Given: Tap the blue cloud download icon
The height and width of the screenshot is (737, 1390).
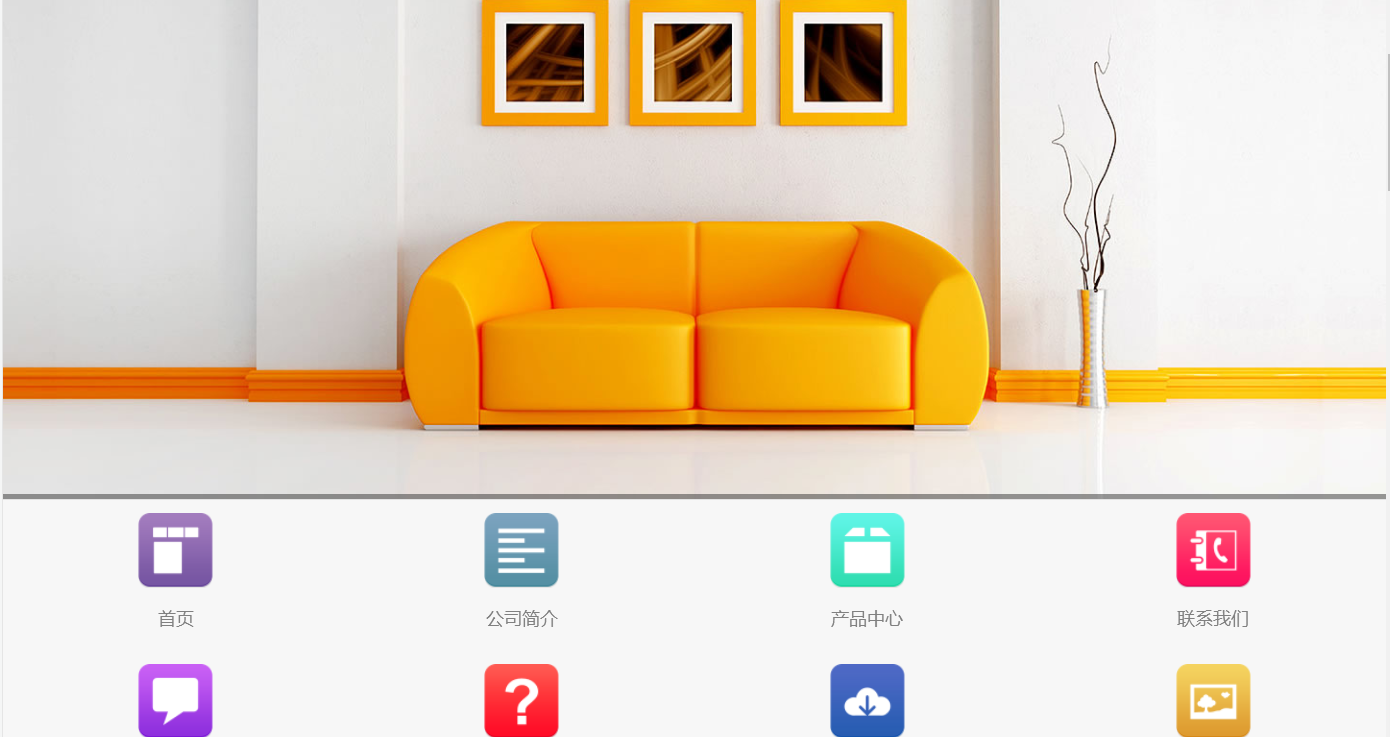Looking at the screenshot, I should click(x=867, y=700).
